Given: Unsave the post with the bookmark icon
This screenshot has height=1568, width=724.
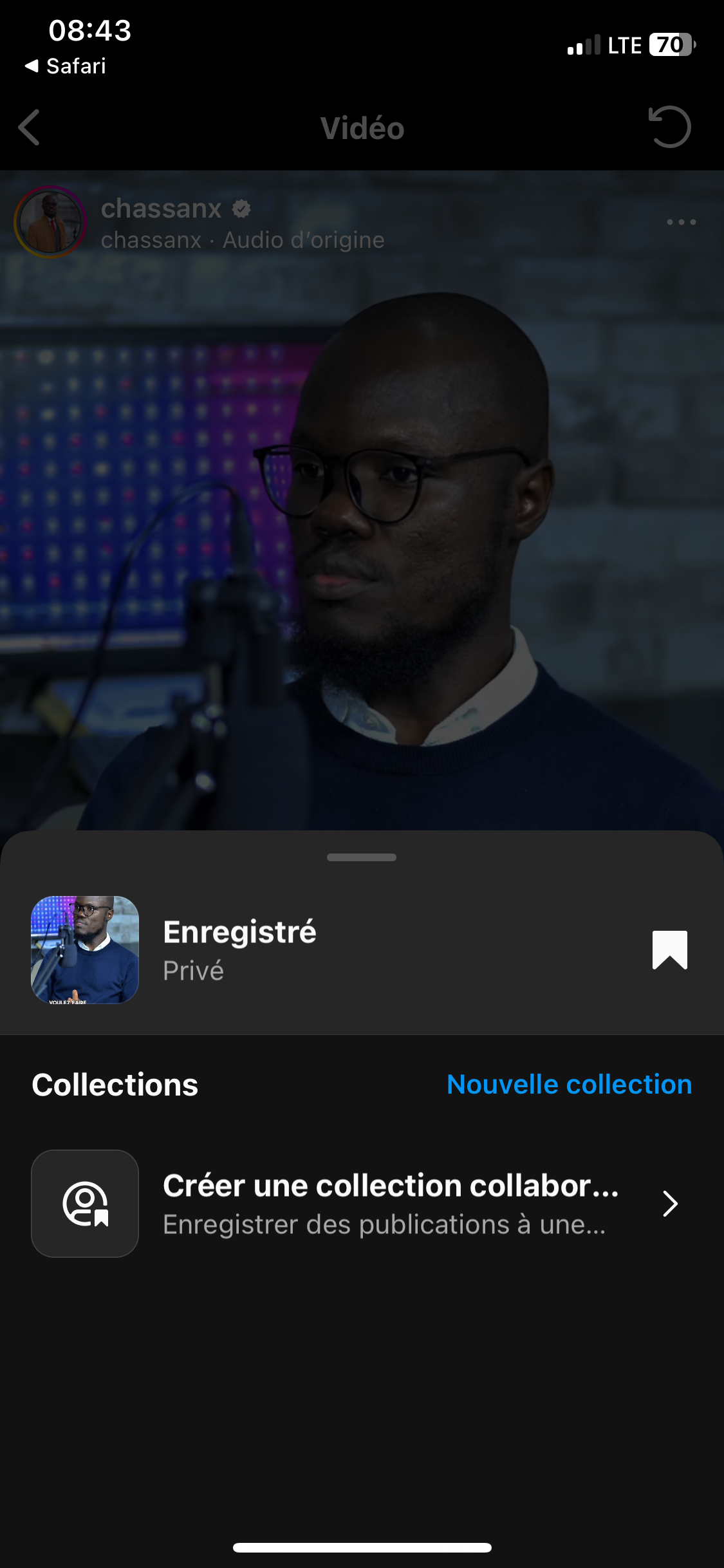Looking at the screenshot, I should (x=669, y=950).
